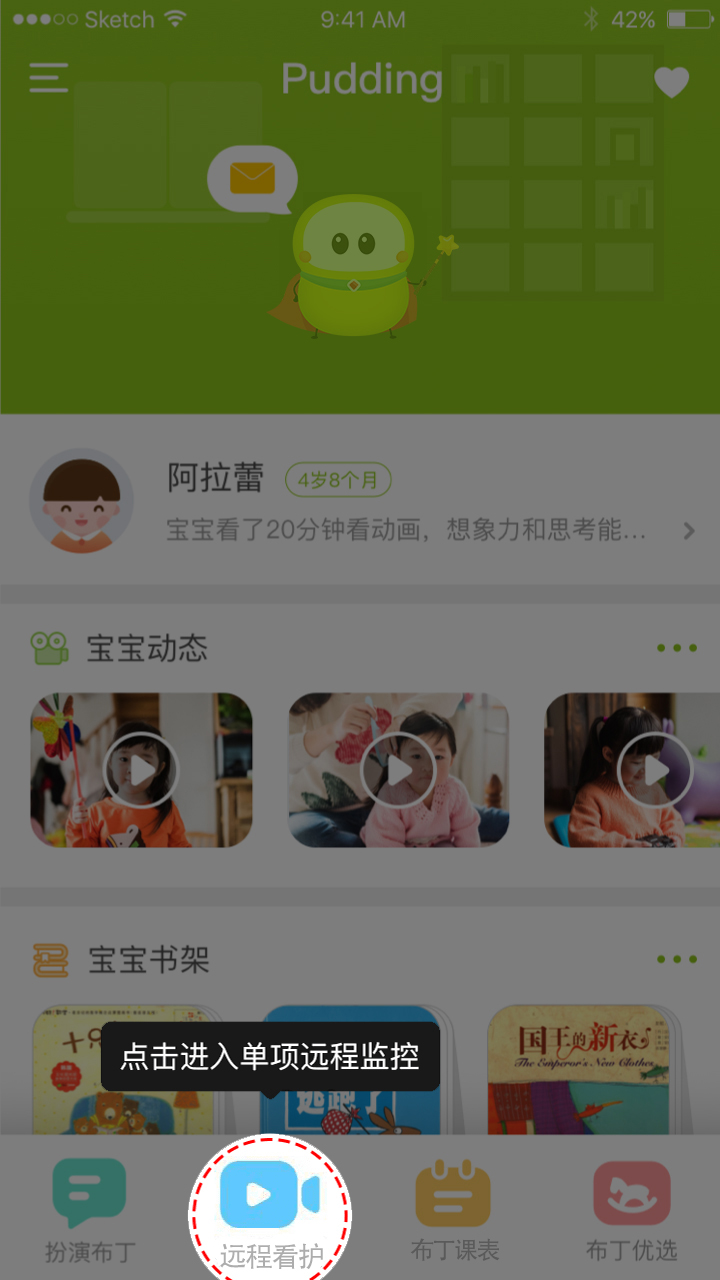Viewport: 720px width, 1280px height.
Task: Open the mail message bubble
Action: coord(252,178)
